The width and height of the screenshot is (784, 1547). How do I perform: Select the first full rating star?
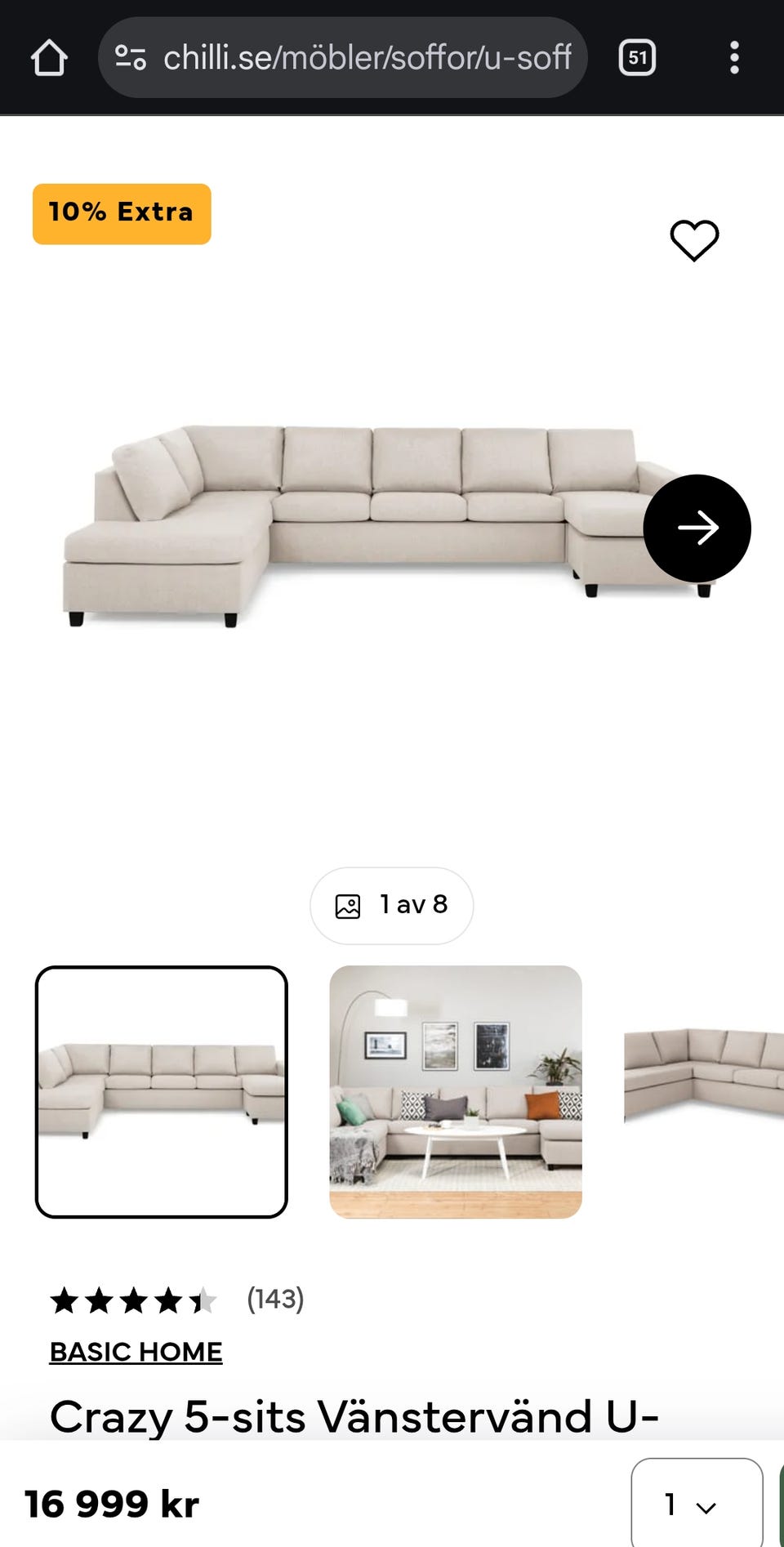tap(65, 1299)
